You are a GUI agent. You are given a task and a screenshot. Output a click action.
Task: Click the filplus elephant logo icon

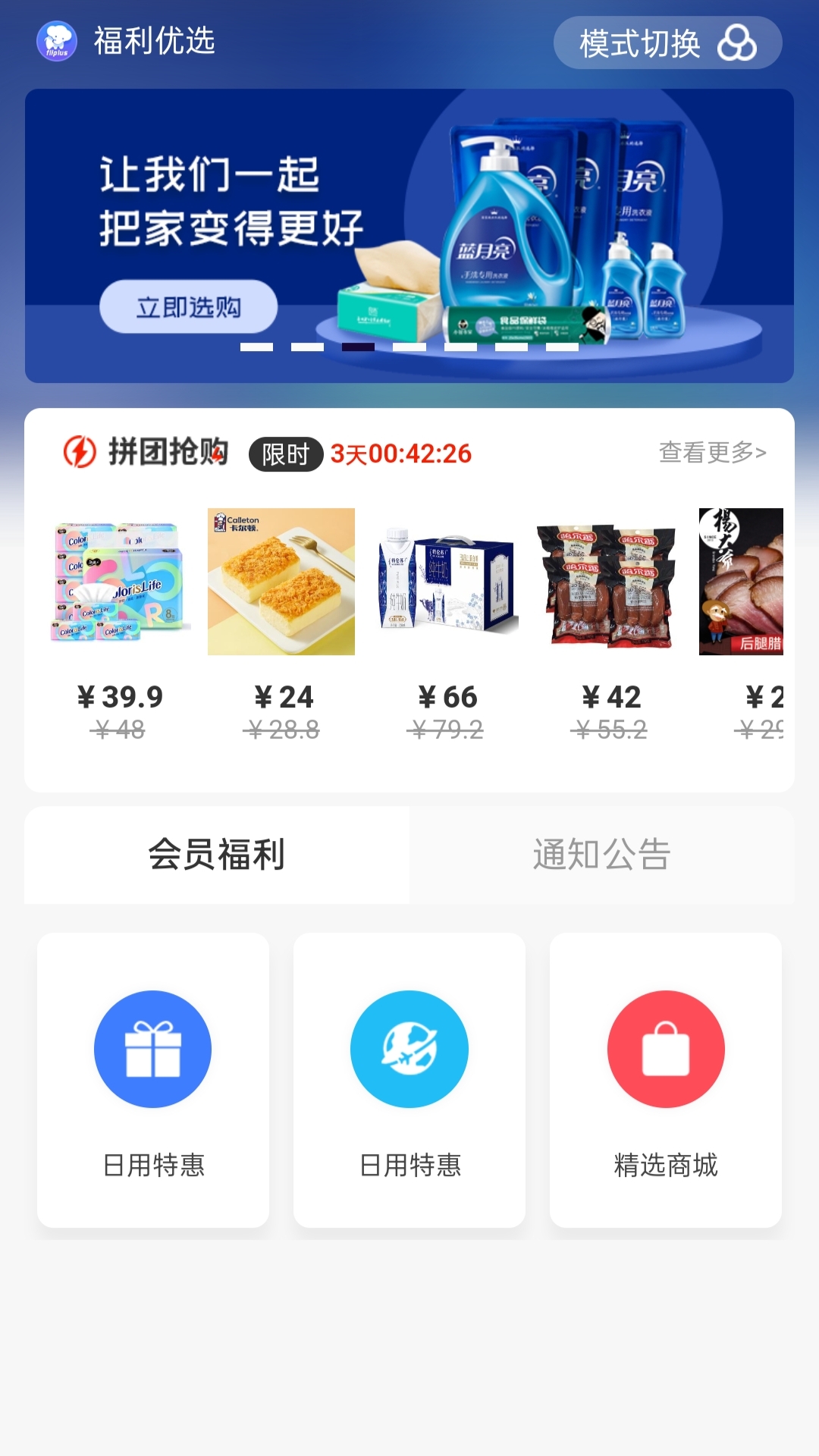coord(56,43)
